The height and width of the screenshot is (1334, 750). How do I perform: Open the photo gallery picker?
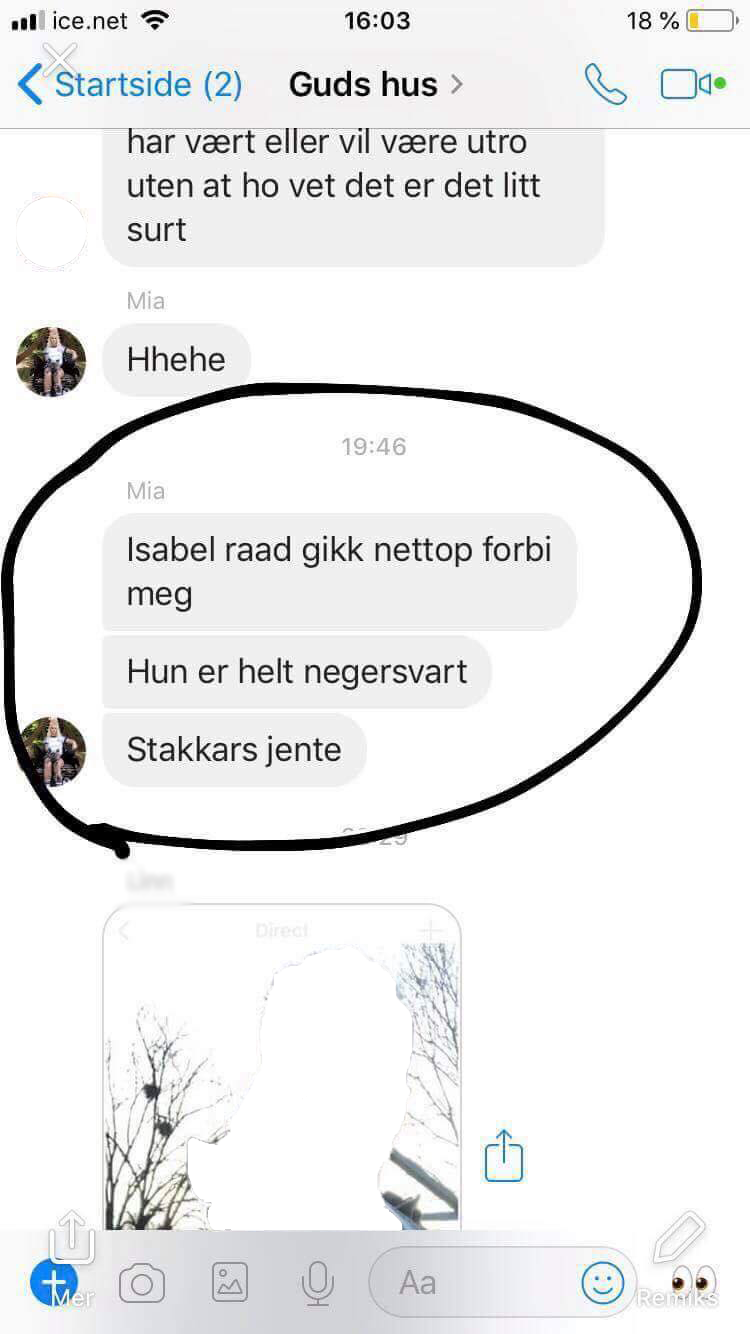pyautogui.click(x=229, y=1282)
